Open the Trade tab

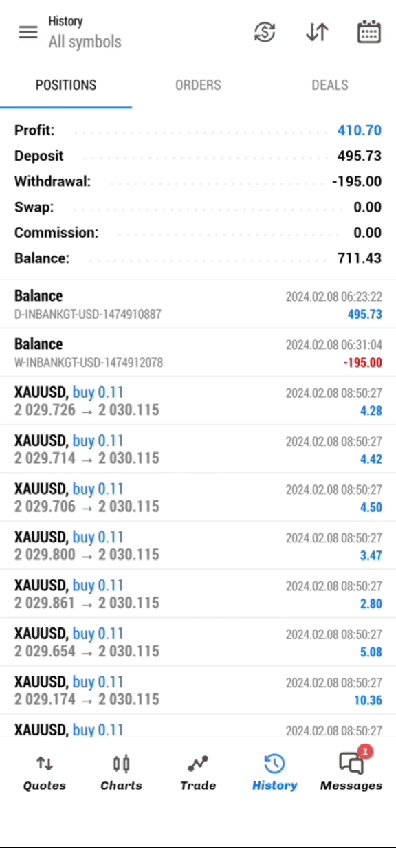click(x=198, y=773)
